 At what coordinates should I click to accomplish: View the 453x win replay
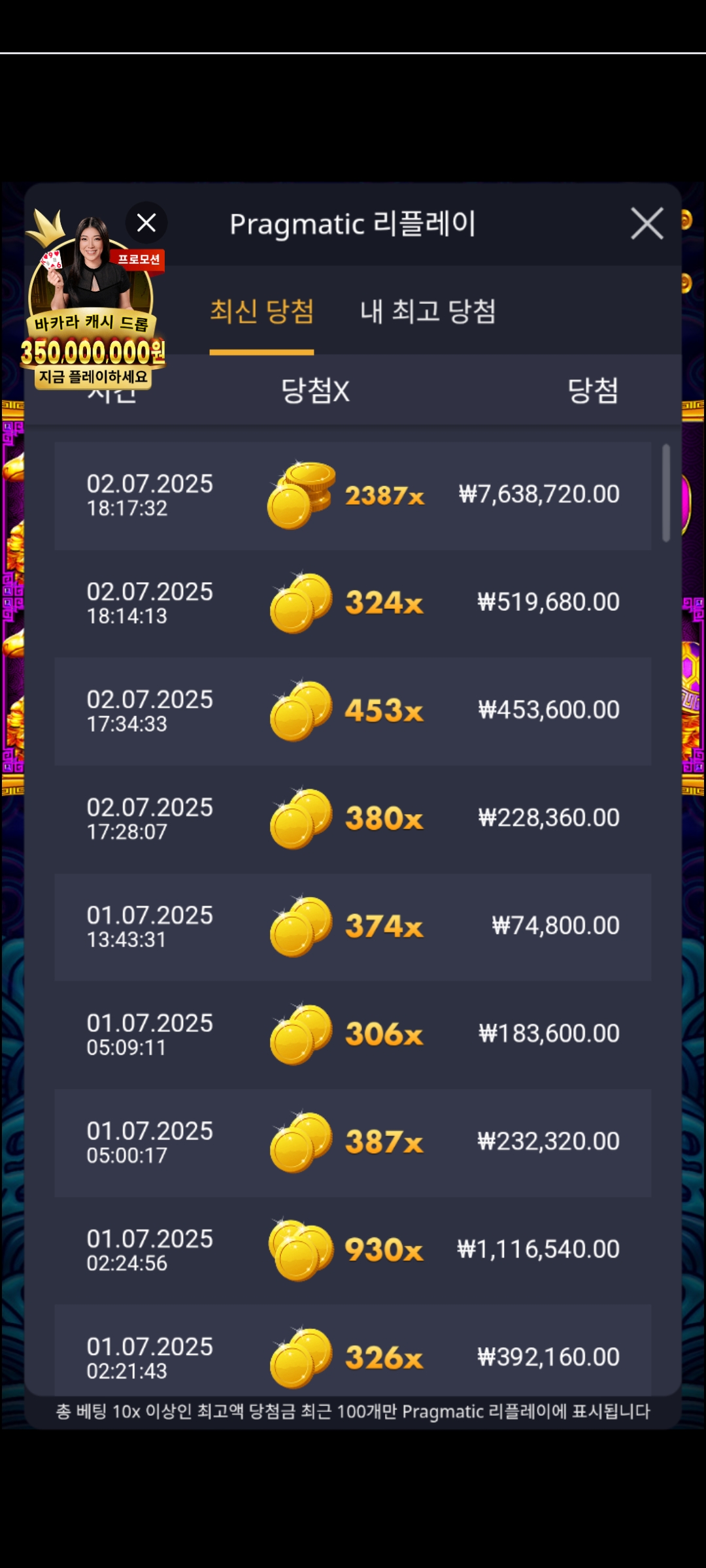tap(353, 711)
